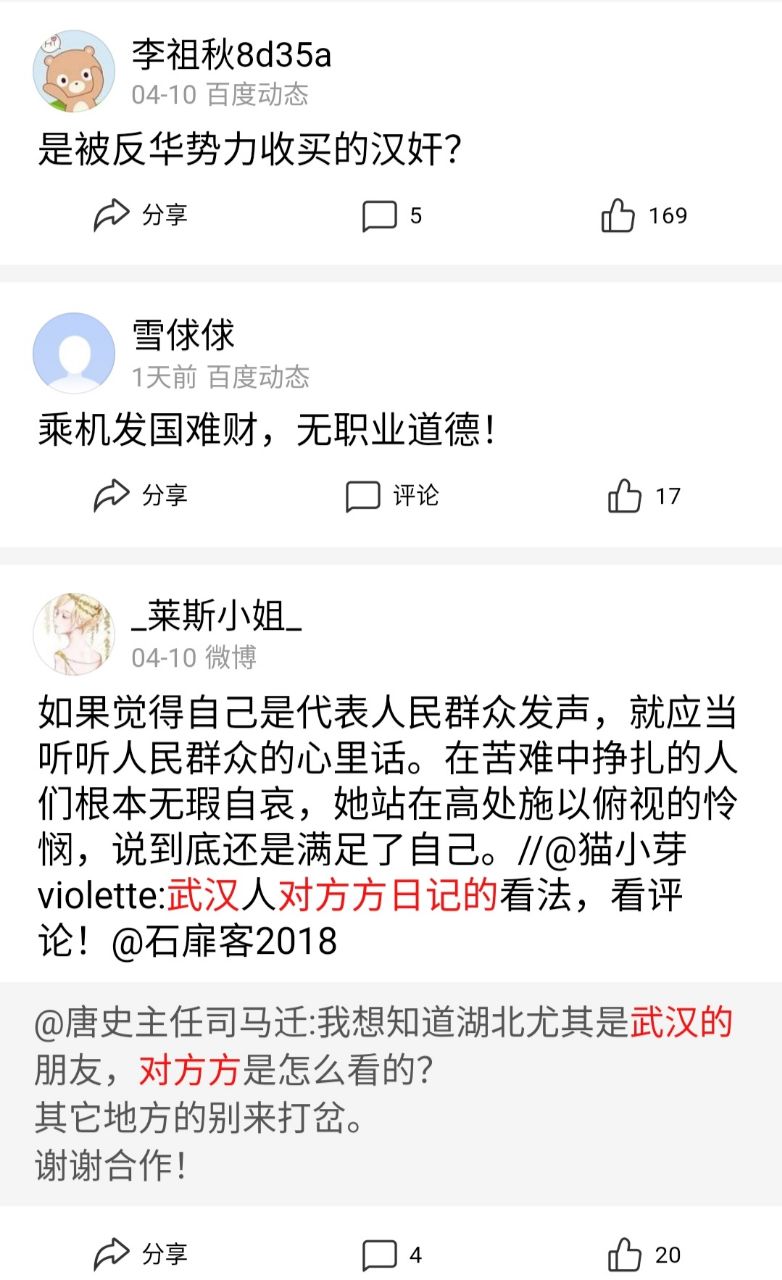View comments on _莱斯小姐_'s post
The image size is (782, 1280).
click(x=391, y=1254)
